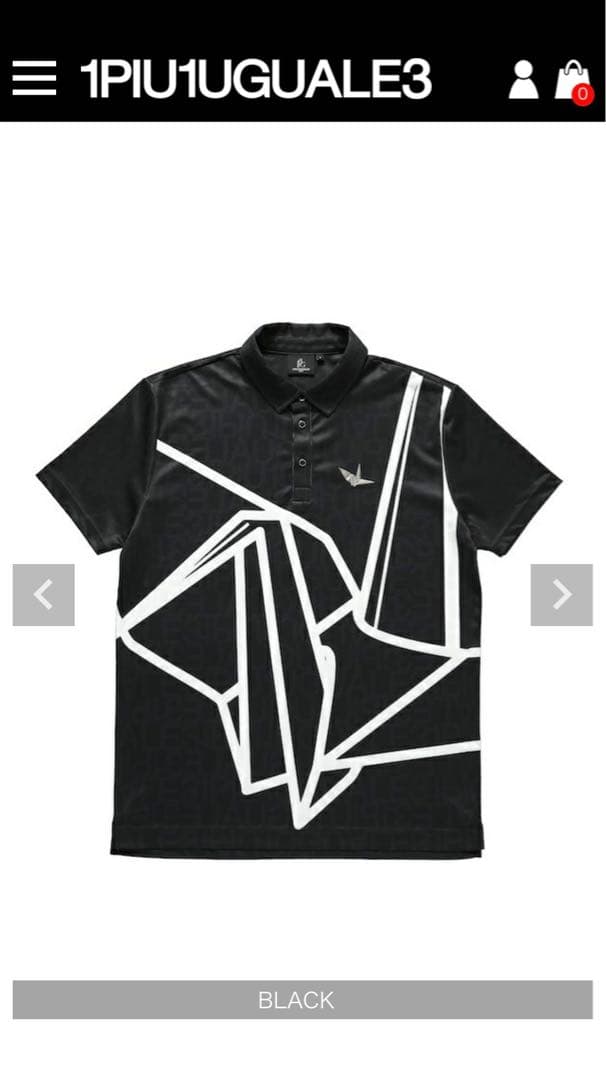Open the black polo shirt product image

[x=300, y=590]
